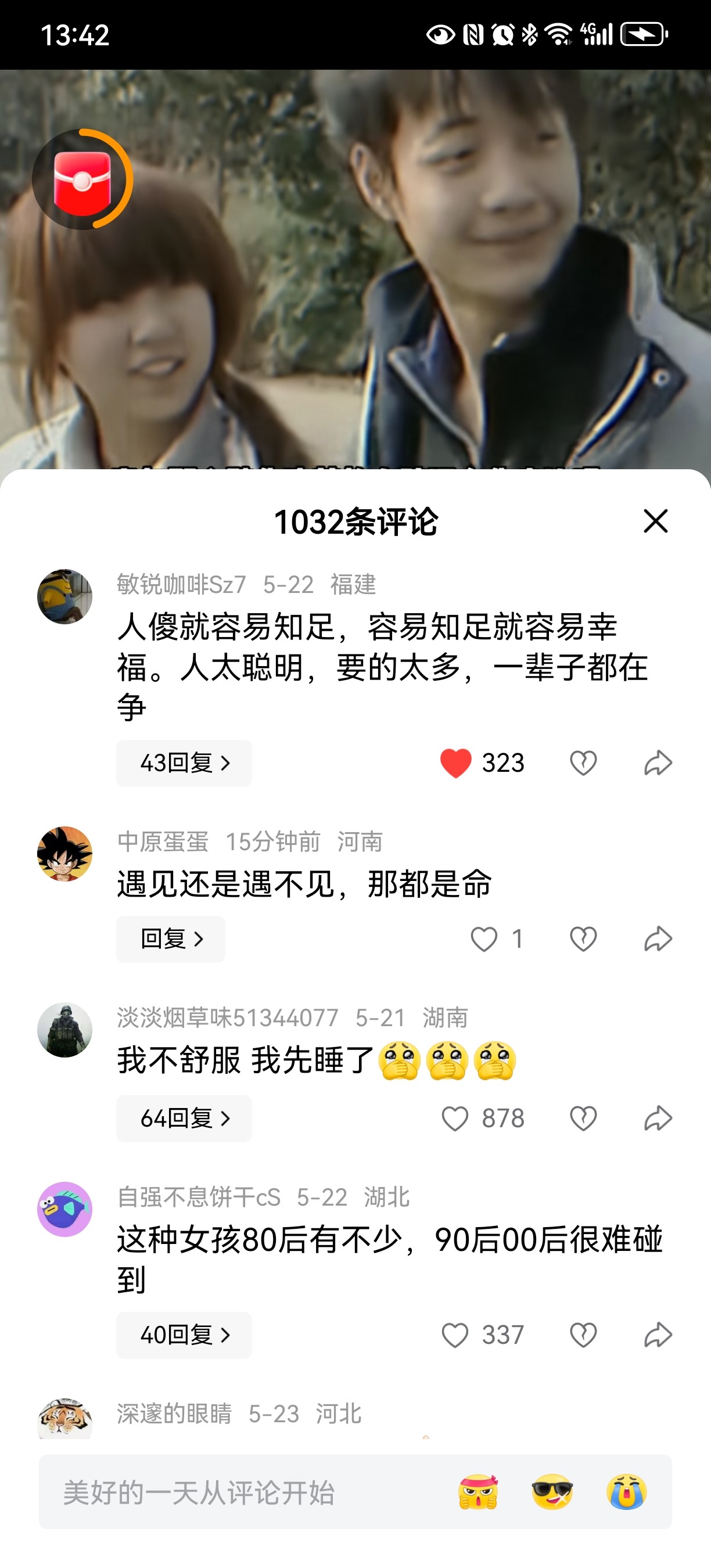Insert the crying emoji into comment
Image resolution: width=711 pixels, height=1568 pixels.
click(626, 1492)
